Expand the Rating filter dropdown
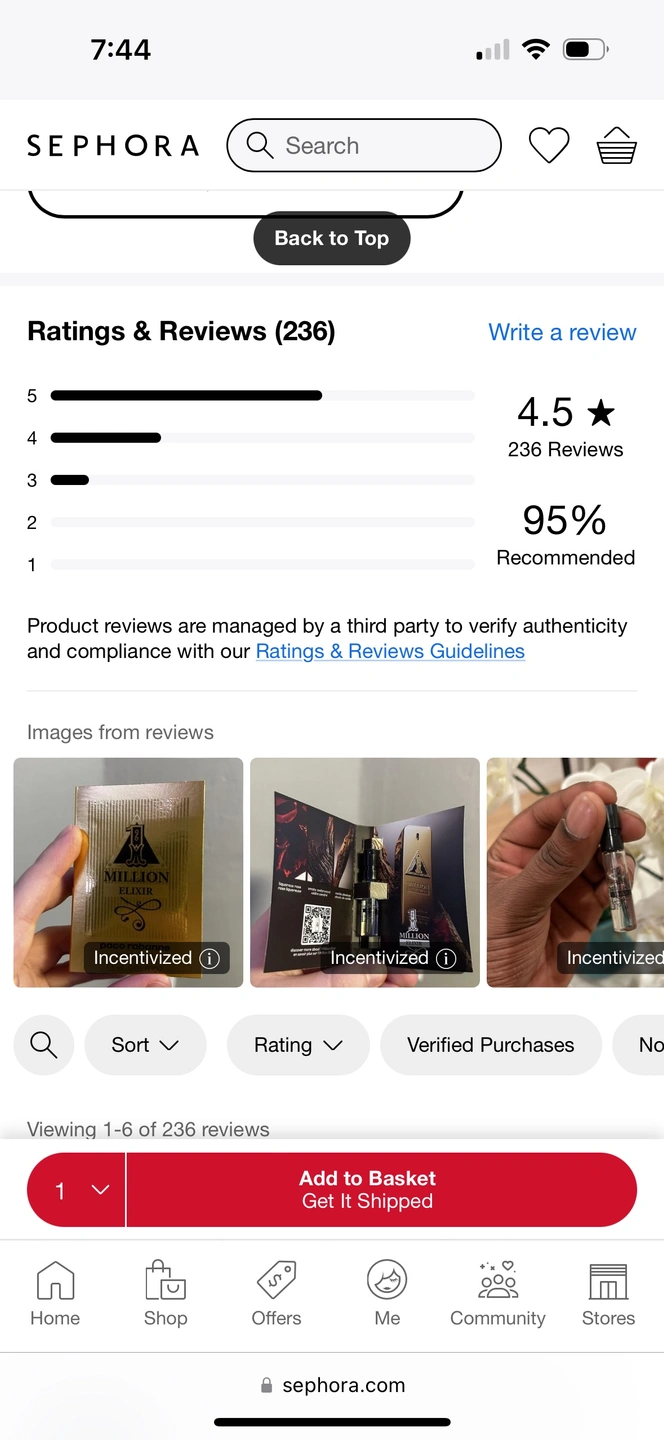 [298, 1045]
